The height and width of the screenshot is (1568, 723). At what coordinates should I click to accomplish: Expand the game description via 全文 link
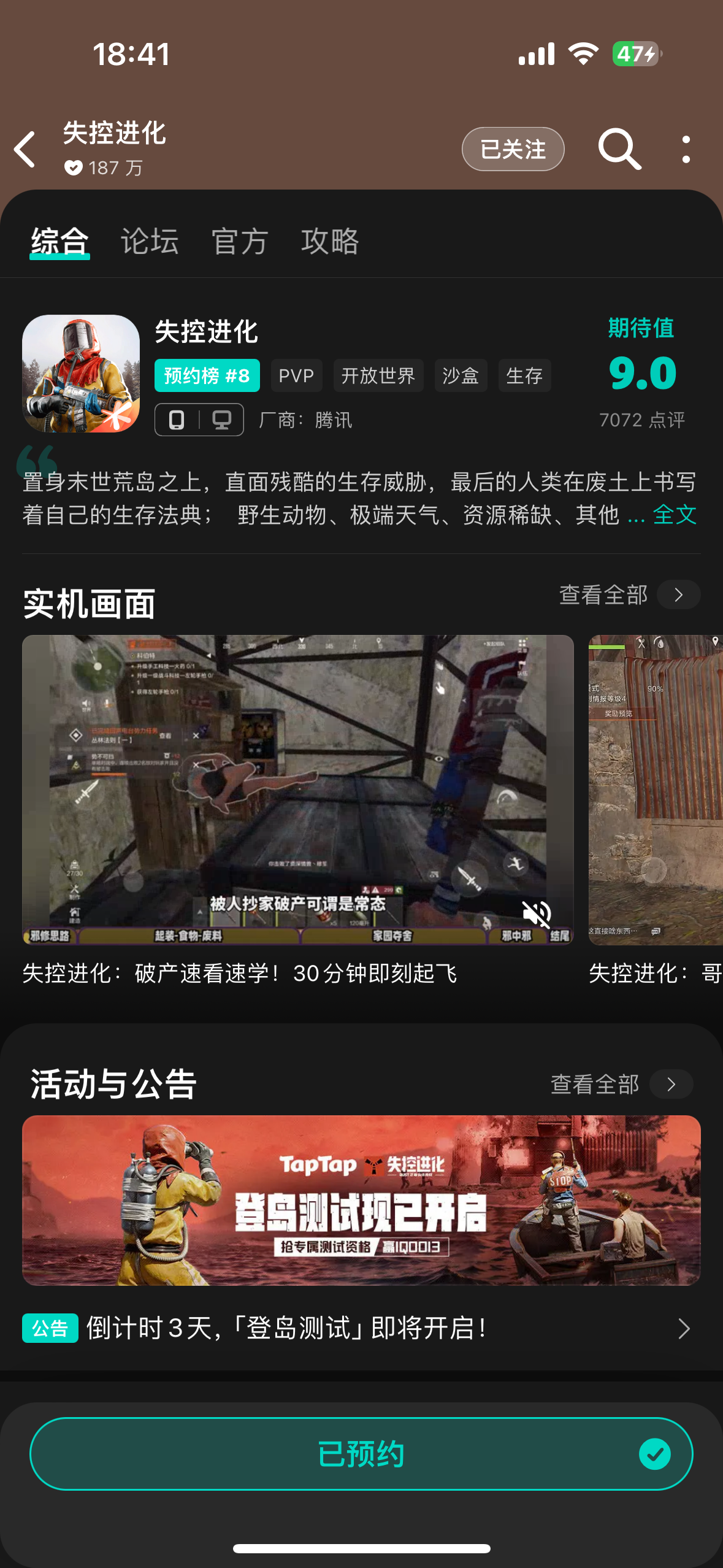675,516
